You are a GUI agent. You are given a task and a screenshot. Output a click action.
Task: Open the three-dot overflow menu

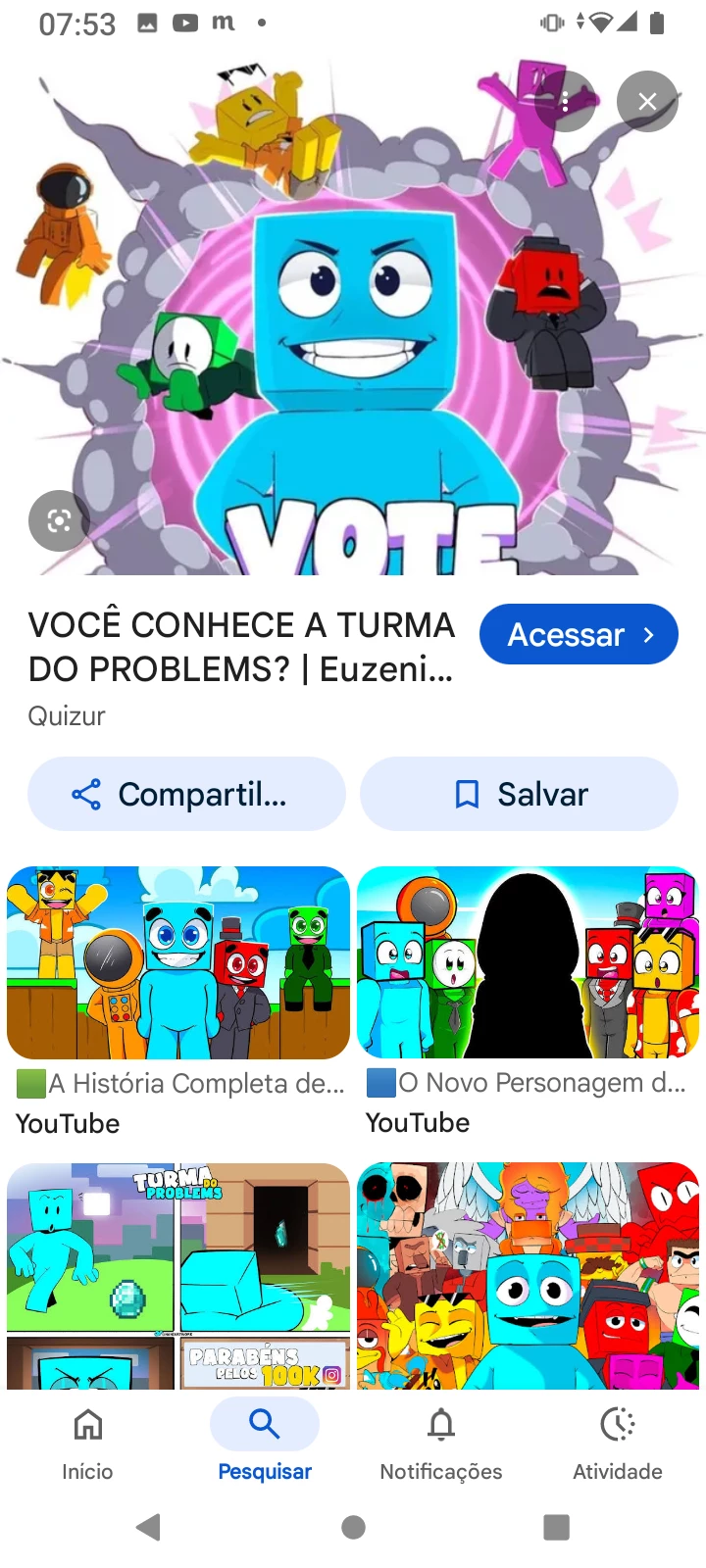pos(566,101)
